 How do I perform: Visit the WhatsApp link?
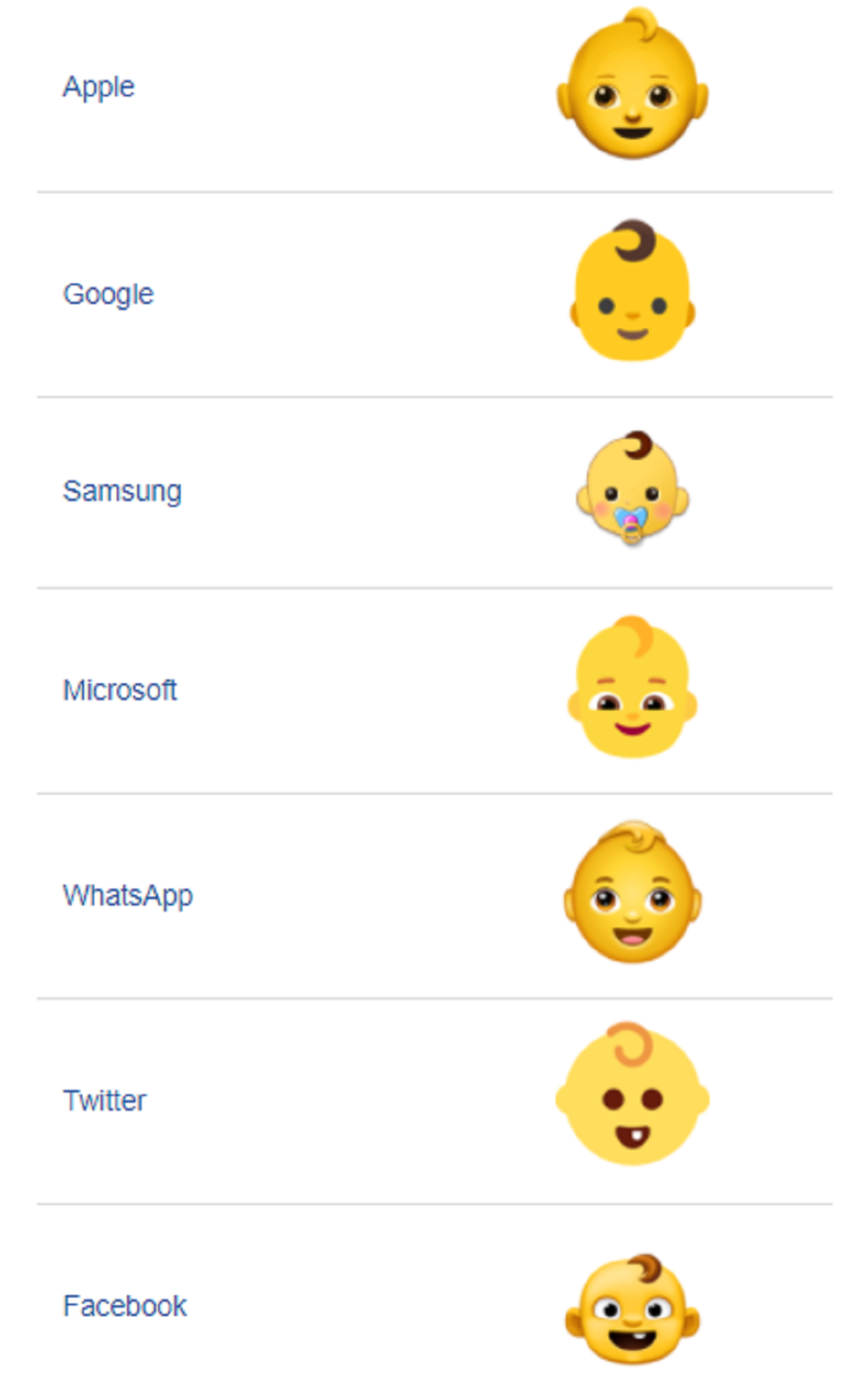tap(128, 896)
